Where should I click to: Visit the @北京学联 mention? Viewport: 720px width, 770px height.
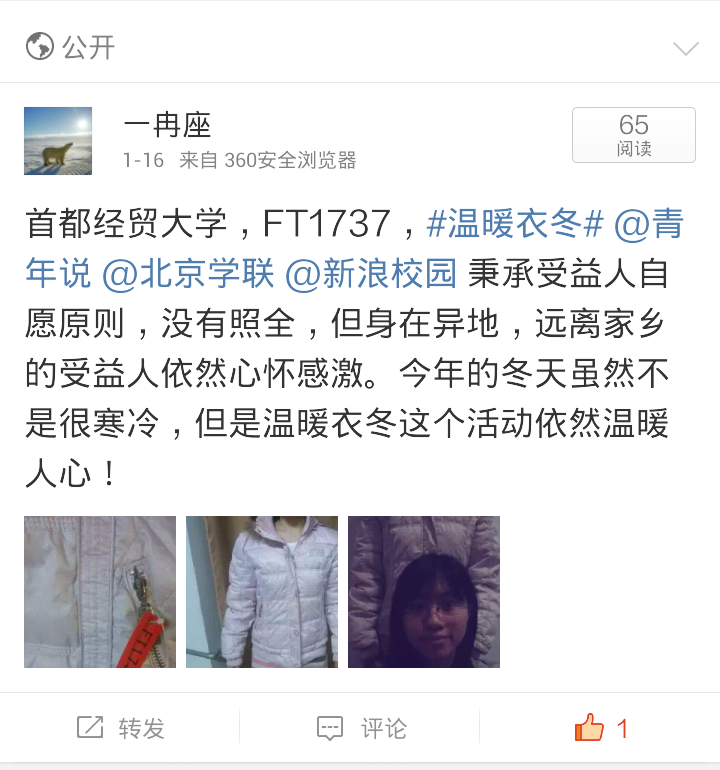[189, 272]
